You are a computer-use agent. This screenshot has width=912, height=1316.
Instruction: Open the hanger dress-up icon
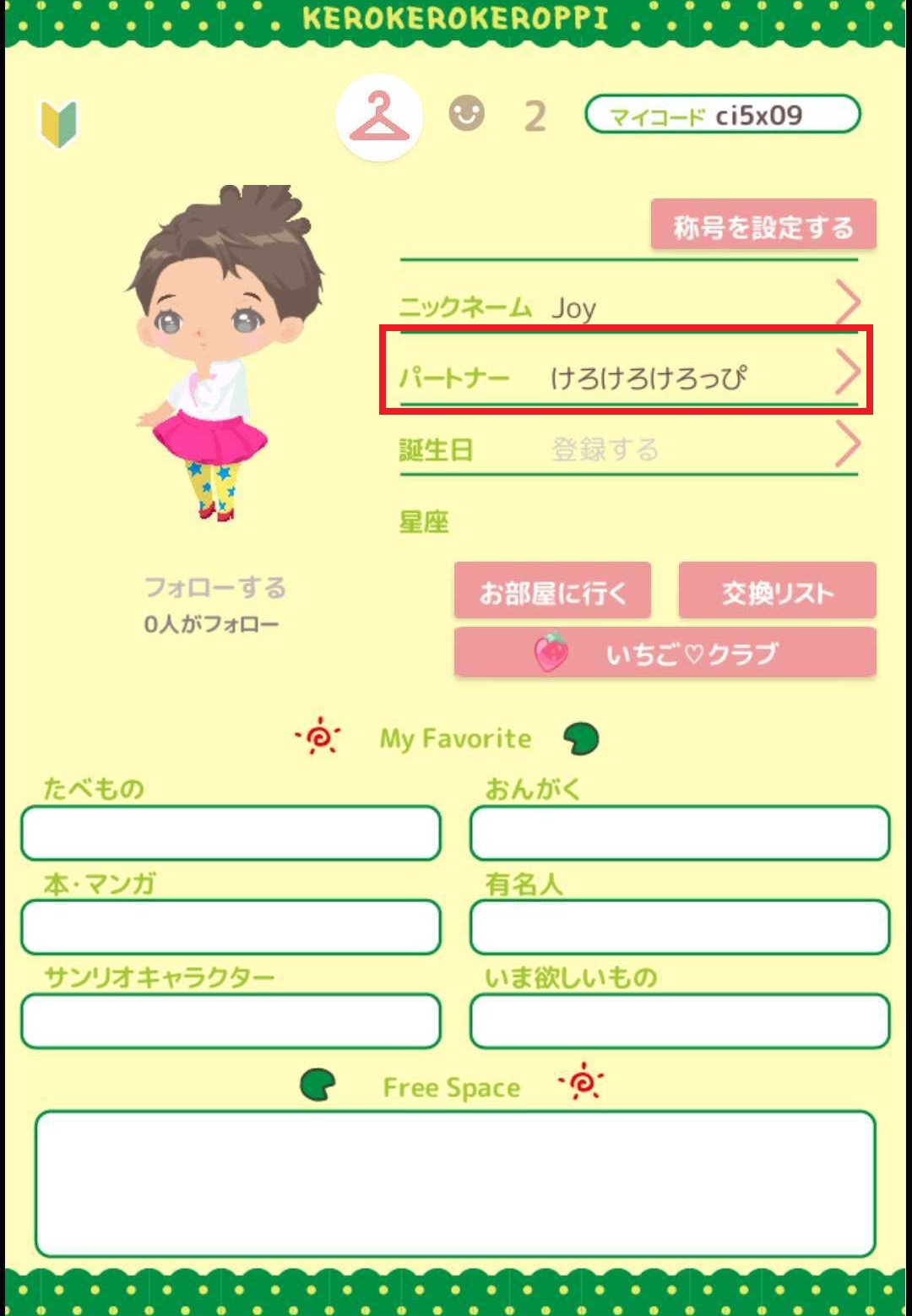(379, 117)
